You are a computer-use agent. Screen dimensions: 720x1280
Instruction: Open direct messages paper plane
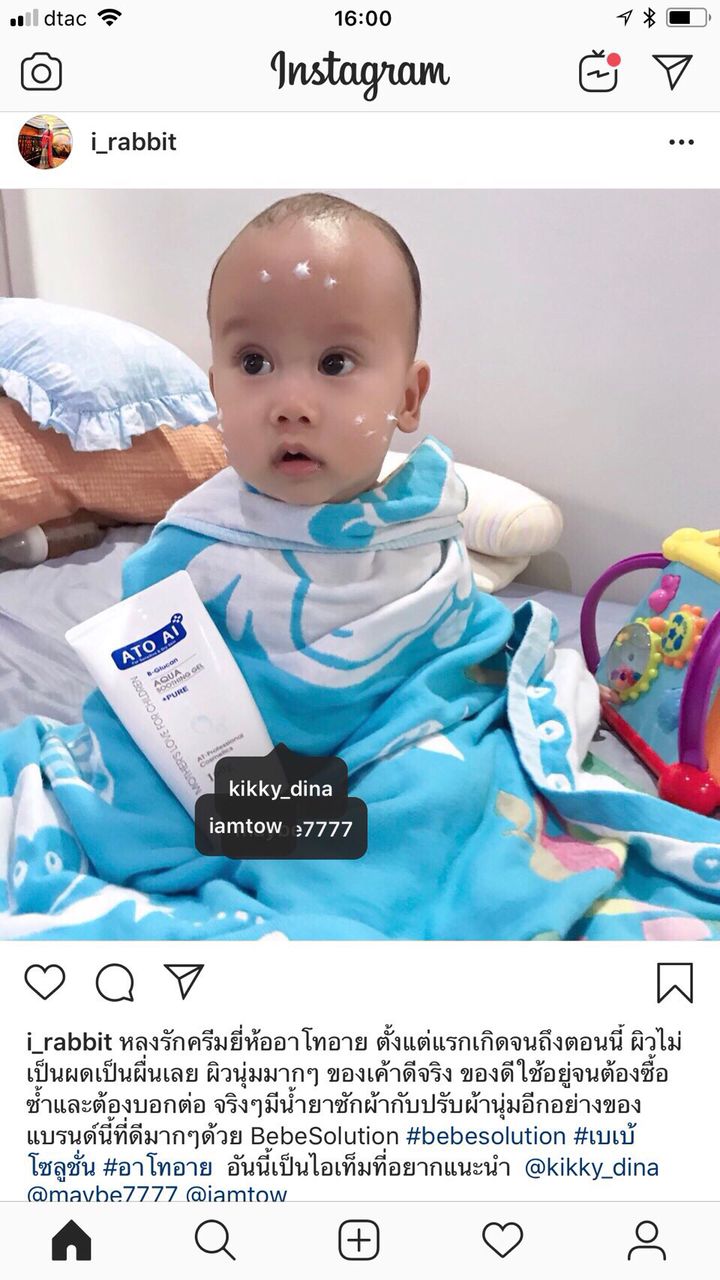point(673,71)
